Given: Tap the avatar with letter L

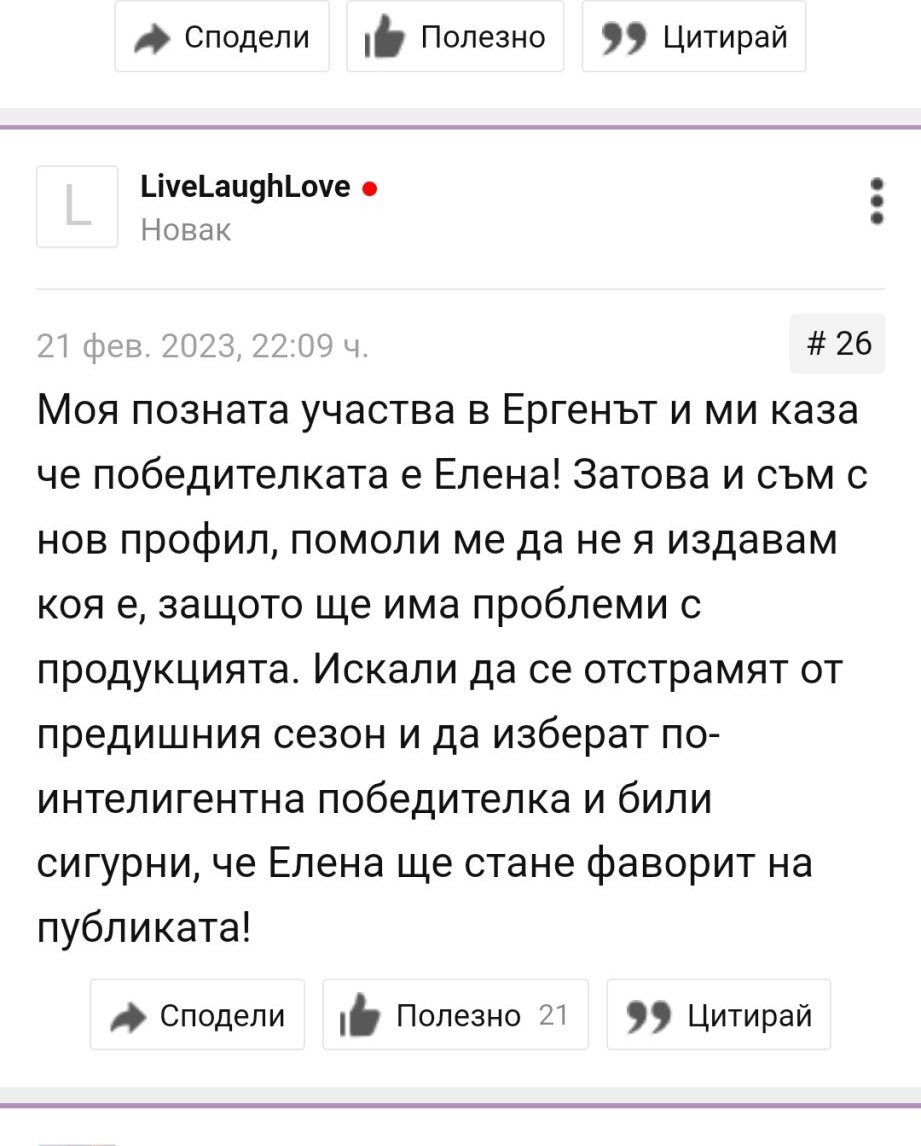Looking at the screenshot, I should click(77, 207).
